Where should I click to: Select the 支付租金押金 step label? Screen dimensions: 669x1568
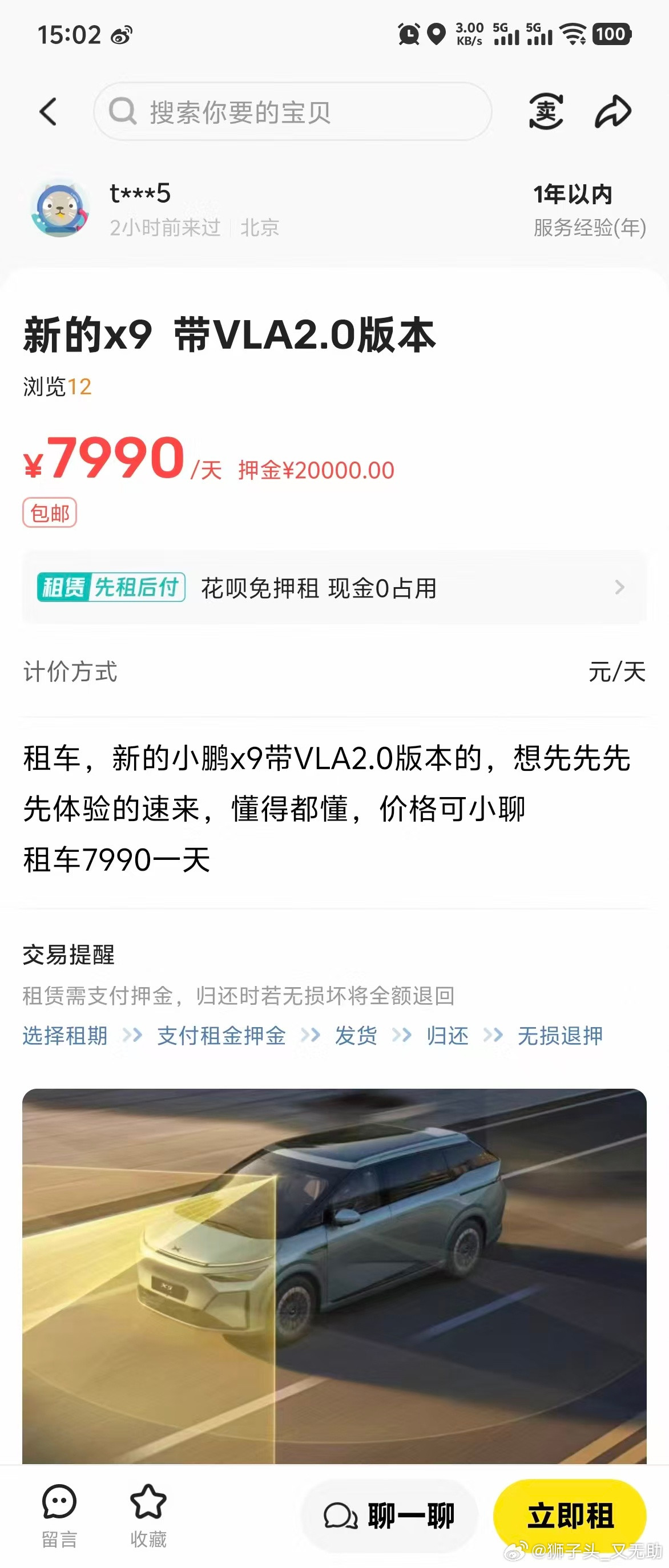coord(221,1036)
